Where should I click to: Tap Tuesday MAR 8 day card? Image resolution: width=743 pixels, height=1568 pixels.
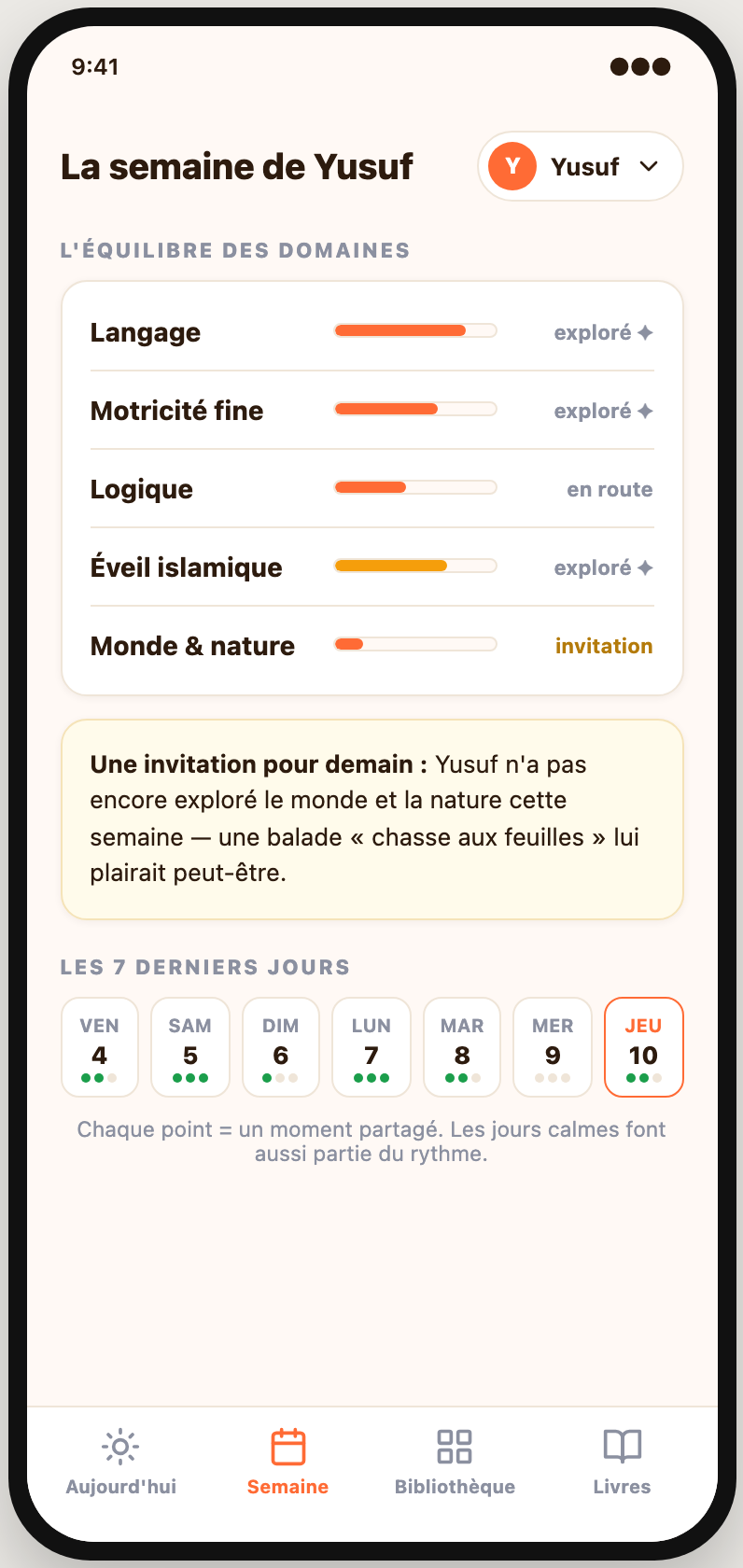pyautogui.click(x=462, y=1047)
